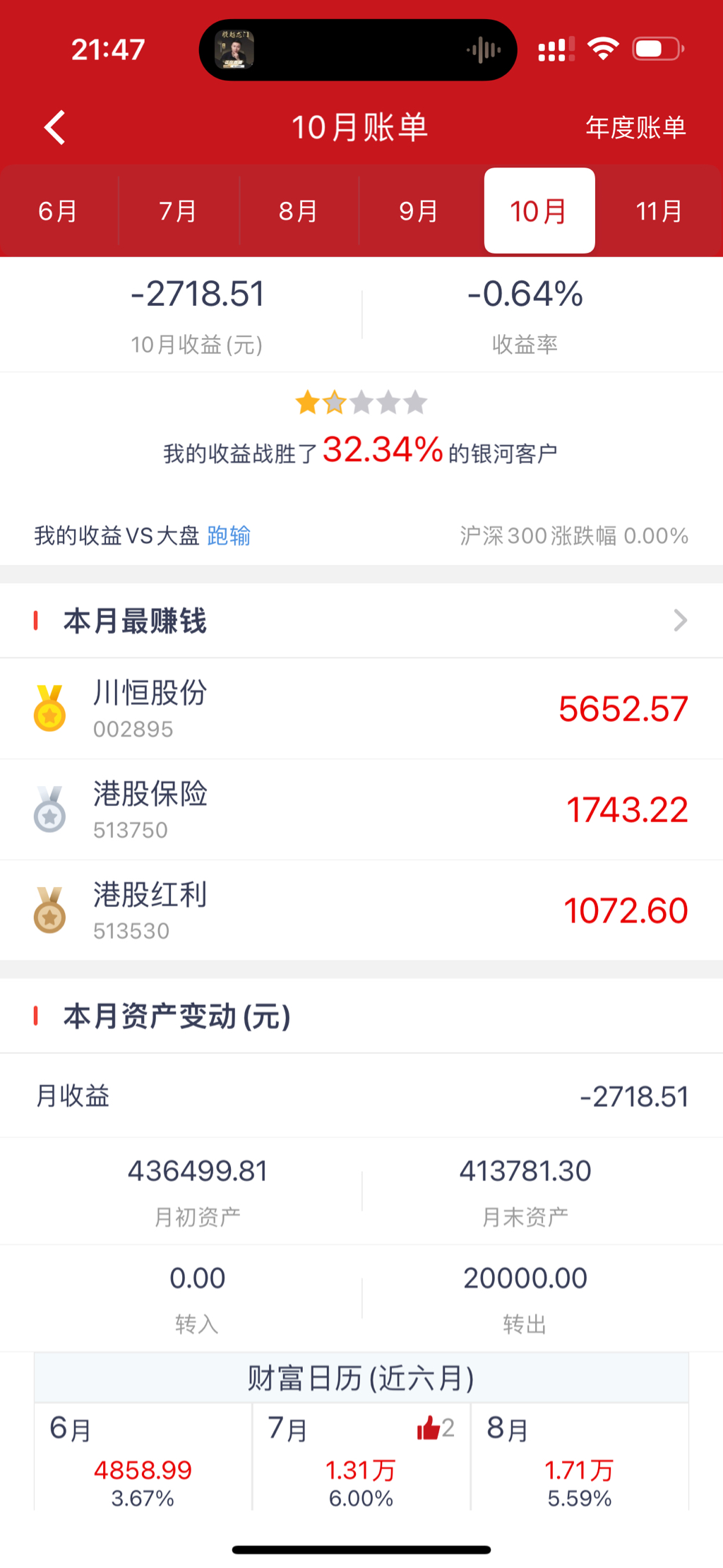The width and height of the screenshot is (723, 1568).
Task: Expand the 本月最赚钱 section chevron
Action: click(x=680, y=621)
